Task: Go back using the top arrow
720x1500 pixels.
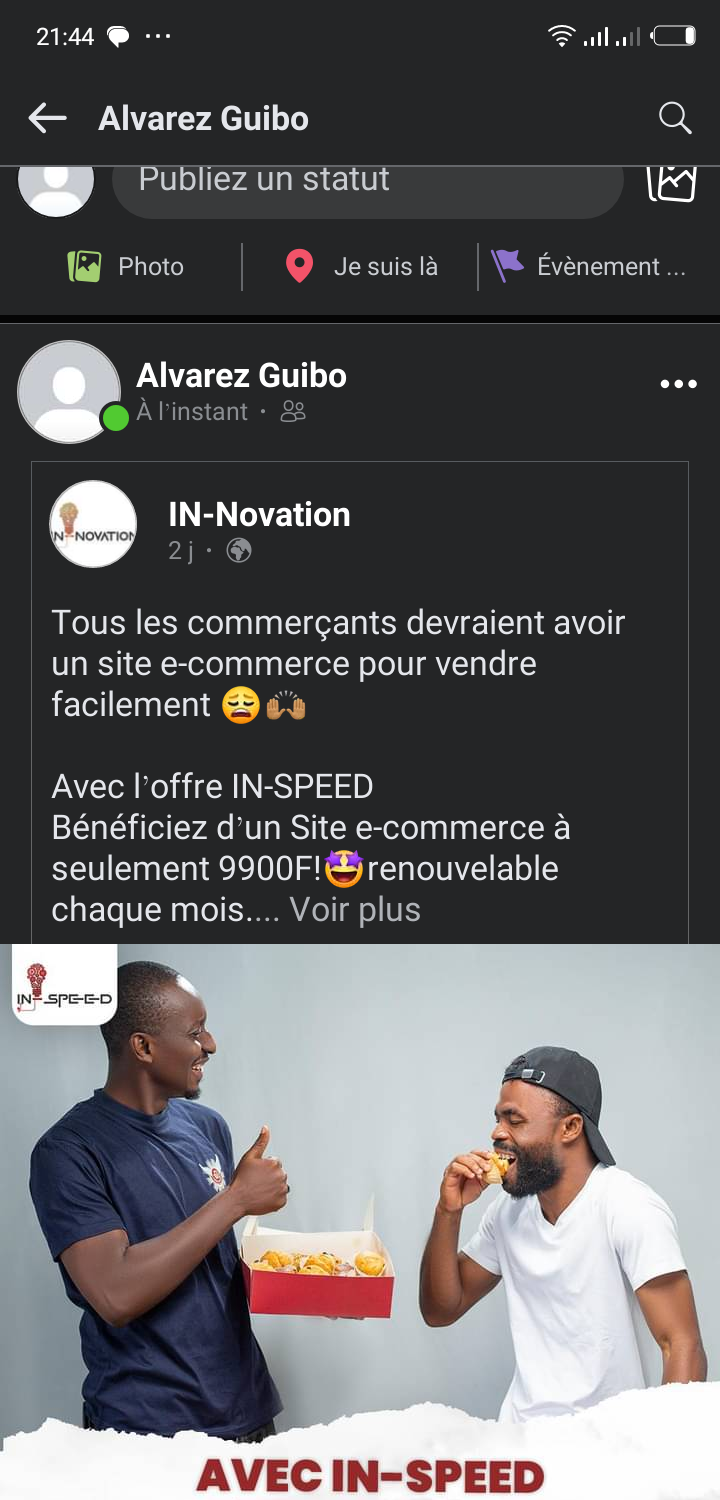Action: (47, 118)
